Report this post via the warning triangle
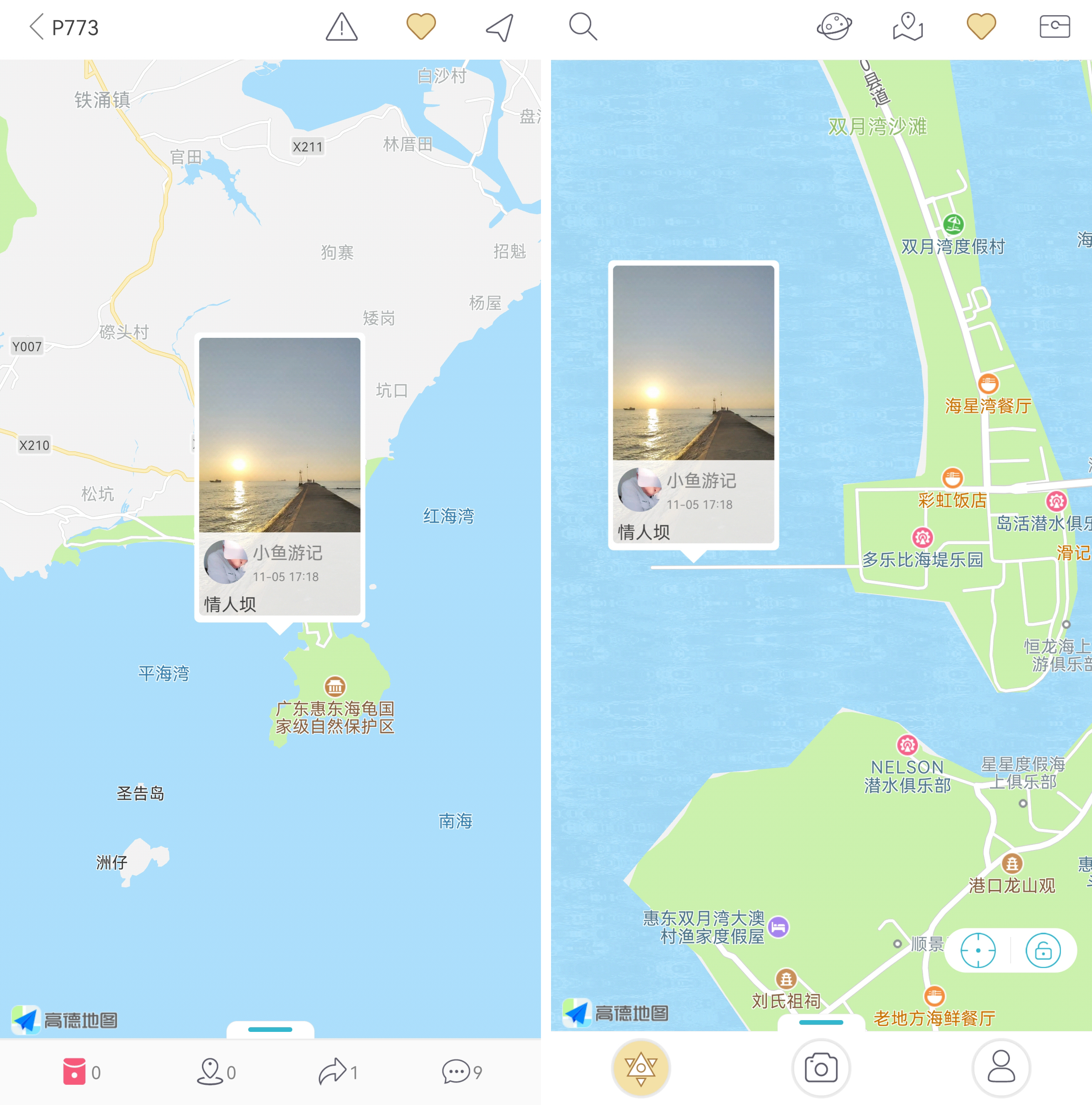This screenshot has width=1092, height=1105. [x=341, y=27]
